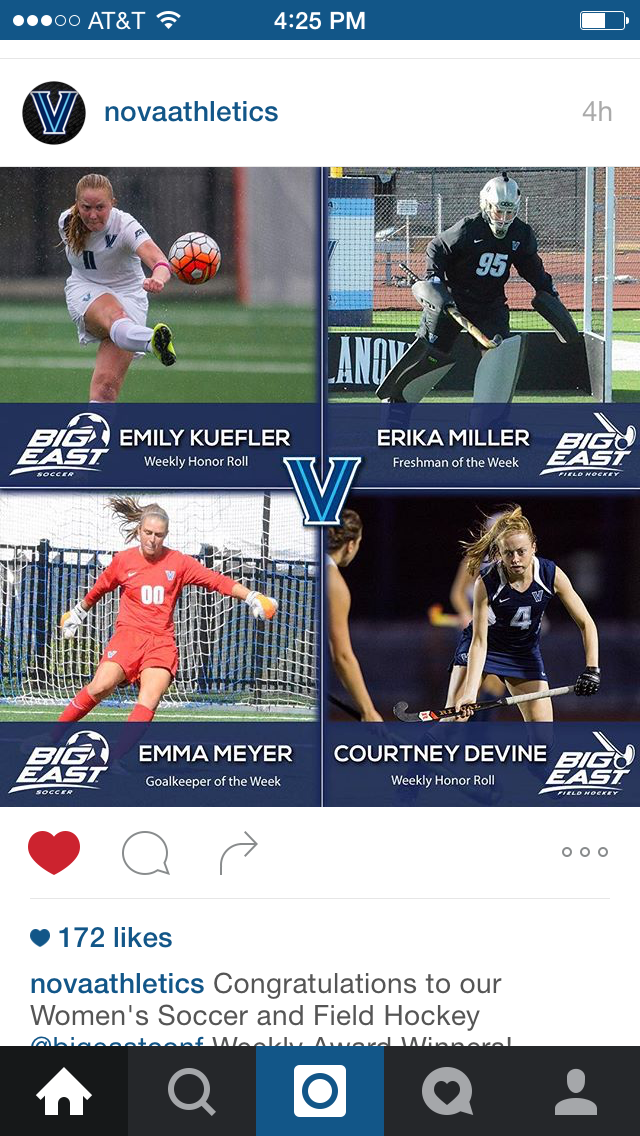Open the activity heart tab
640x1136 pixels.
[447, 1091]
